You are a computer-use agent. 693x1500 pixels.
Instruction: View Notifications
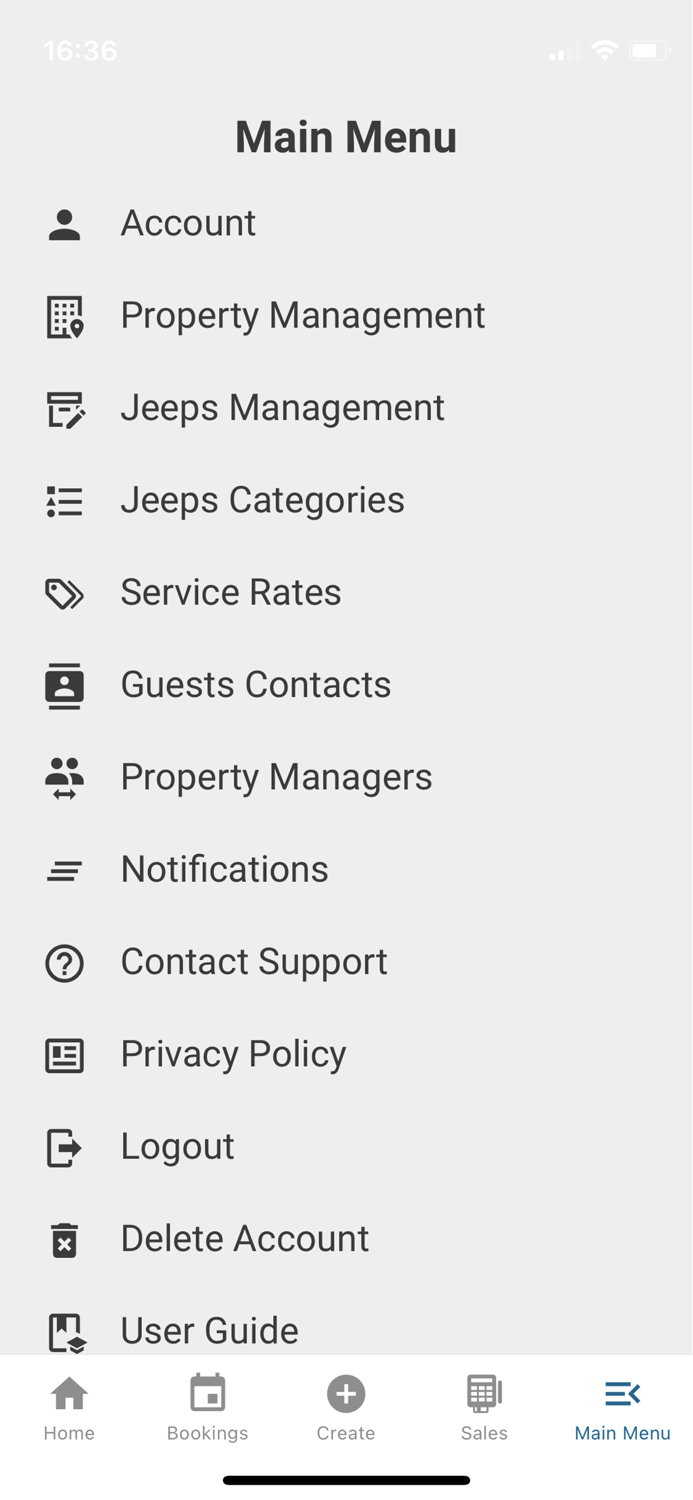(224, 870)
